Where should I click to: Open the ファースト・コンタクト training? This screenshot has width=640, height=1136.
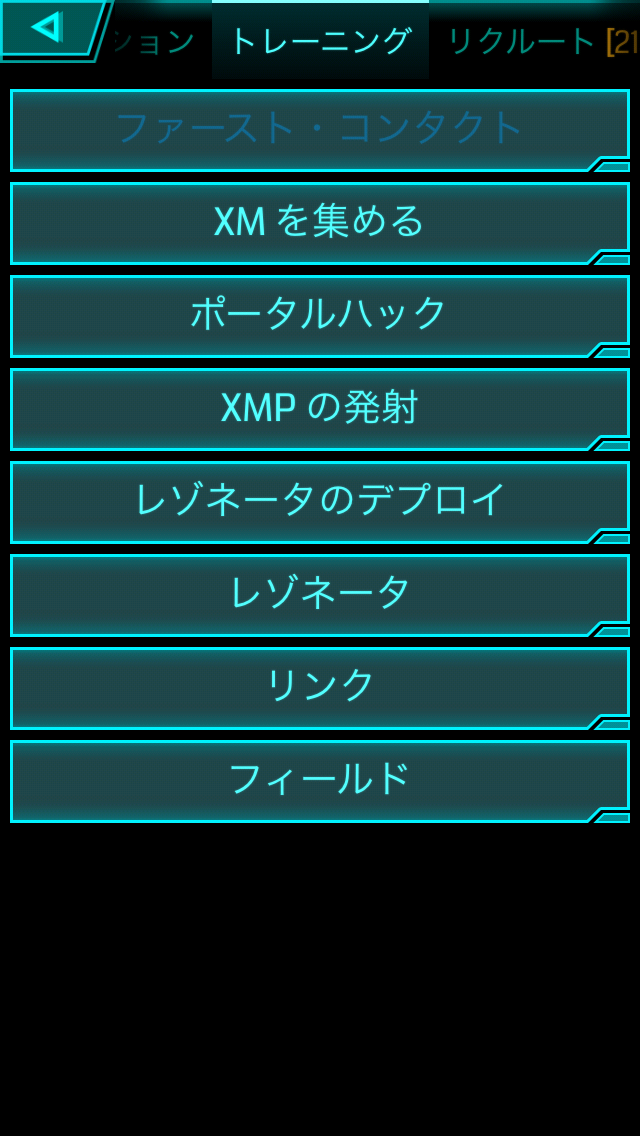click(x=320, y=130)
